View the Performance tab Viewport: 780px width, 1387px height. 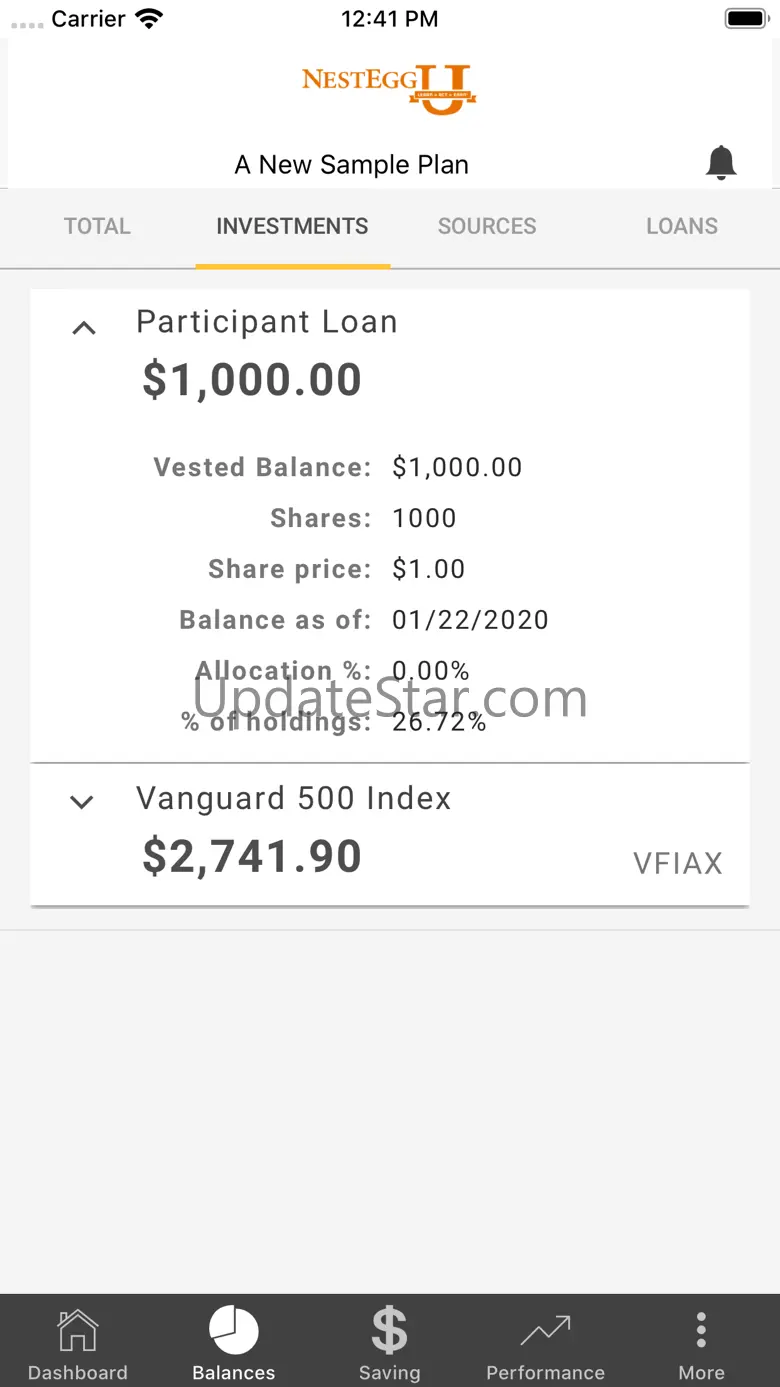click(x=545, y=1343)
